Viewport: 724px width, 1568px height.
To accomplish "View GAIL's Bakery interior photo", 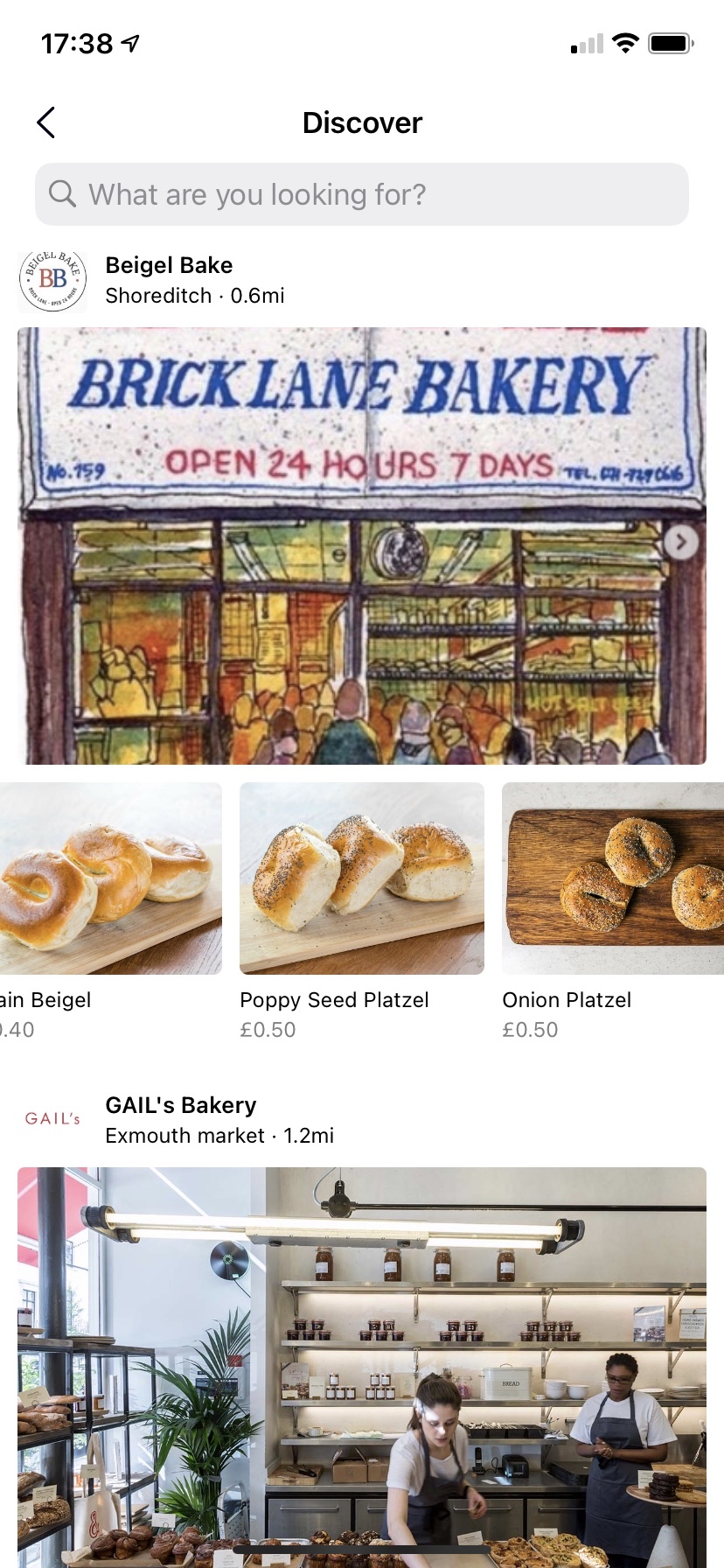I will [362, 1365].
